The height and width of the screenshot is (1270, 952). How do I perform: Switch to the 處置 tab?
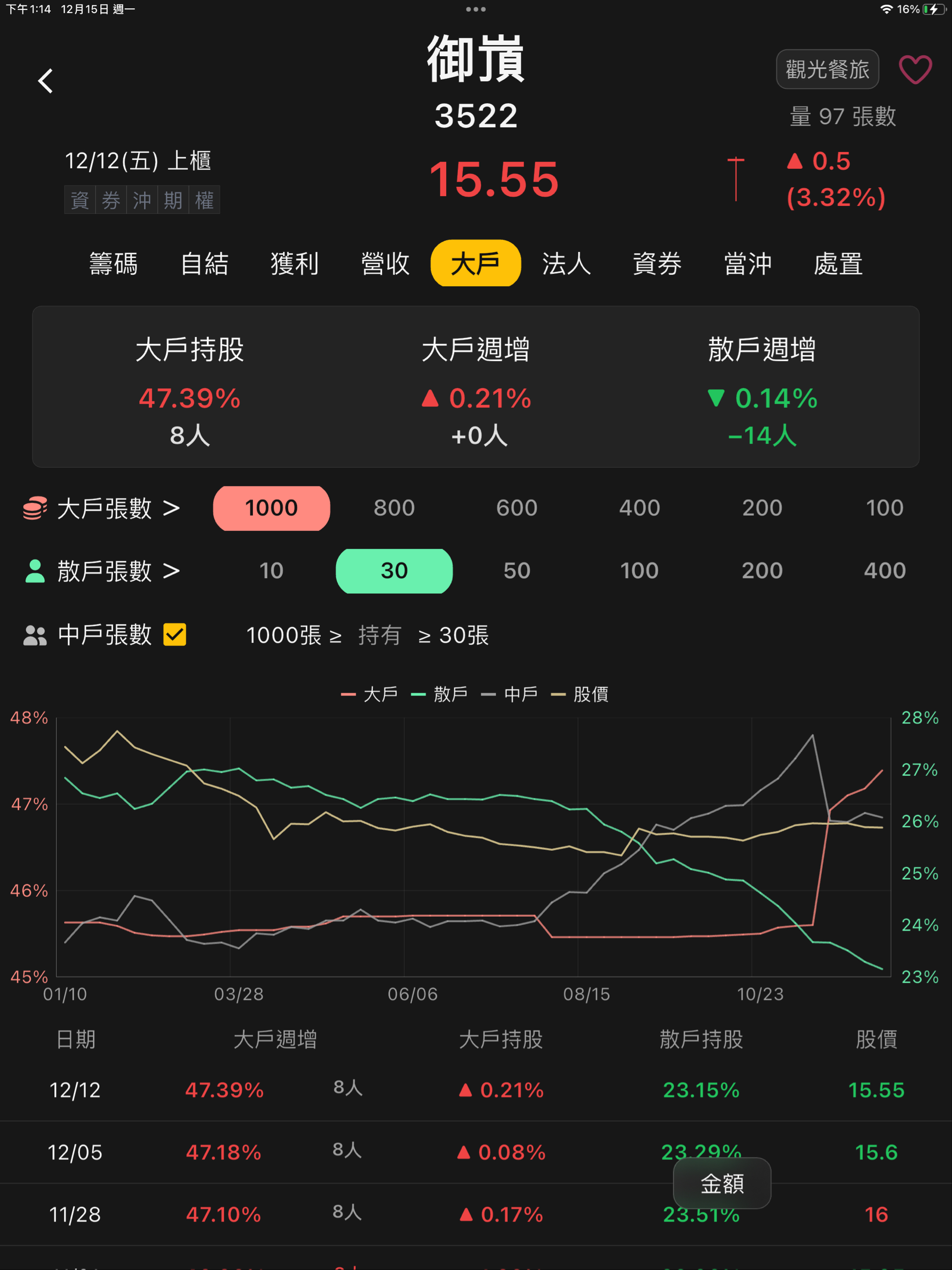point(838,264)
